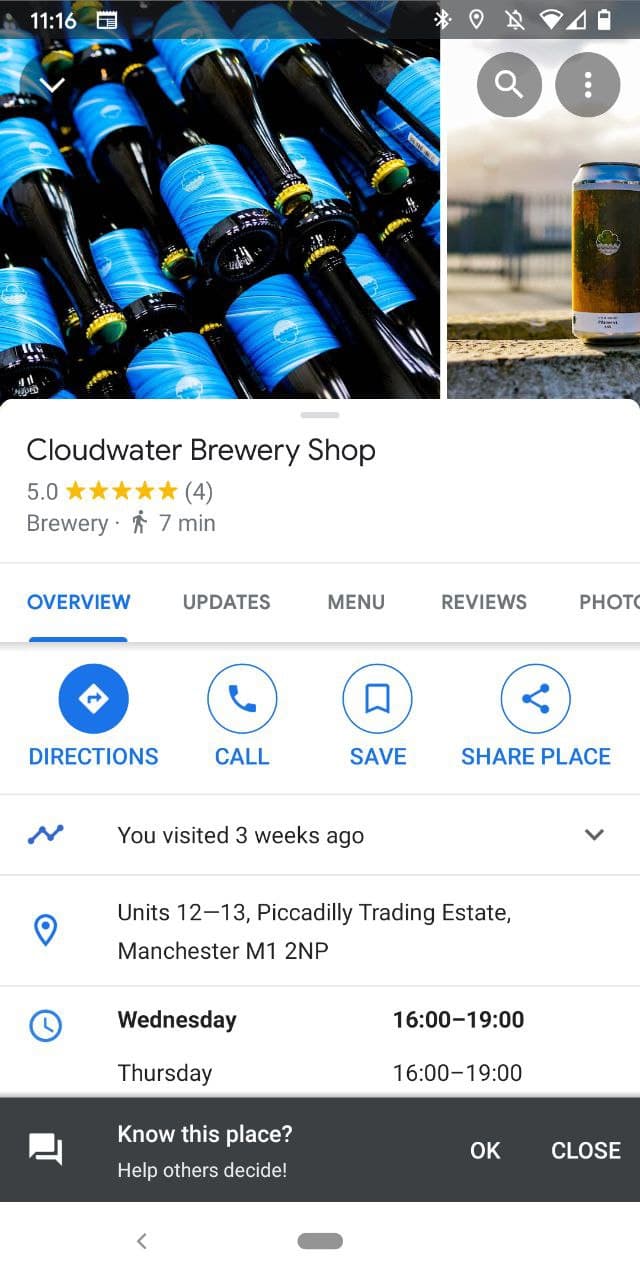This screenshot has width=640, height=1280.
Task: Switch to the Updates tab
Action: click(226, 602)
